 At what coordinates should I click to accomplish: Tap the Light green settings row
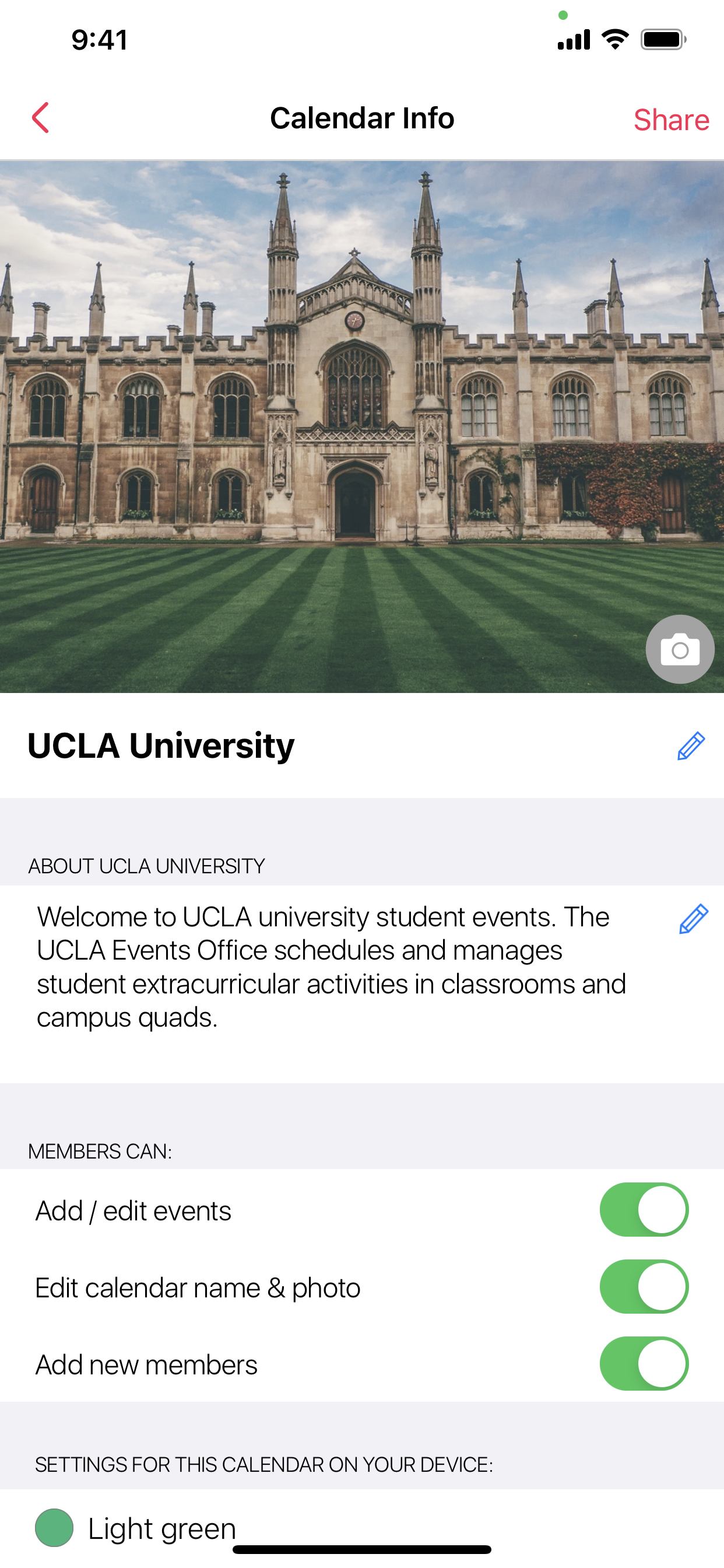(x=161, y=1528)
